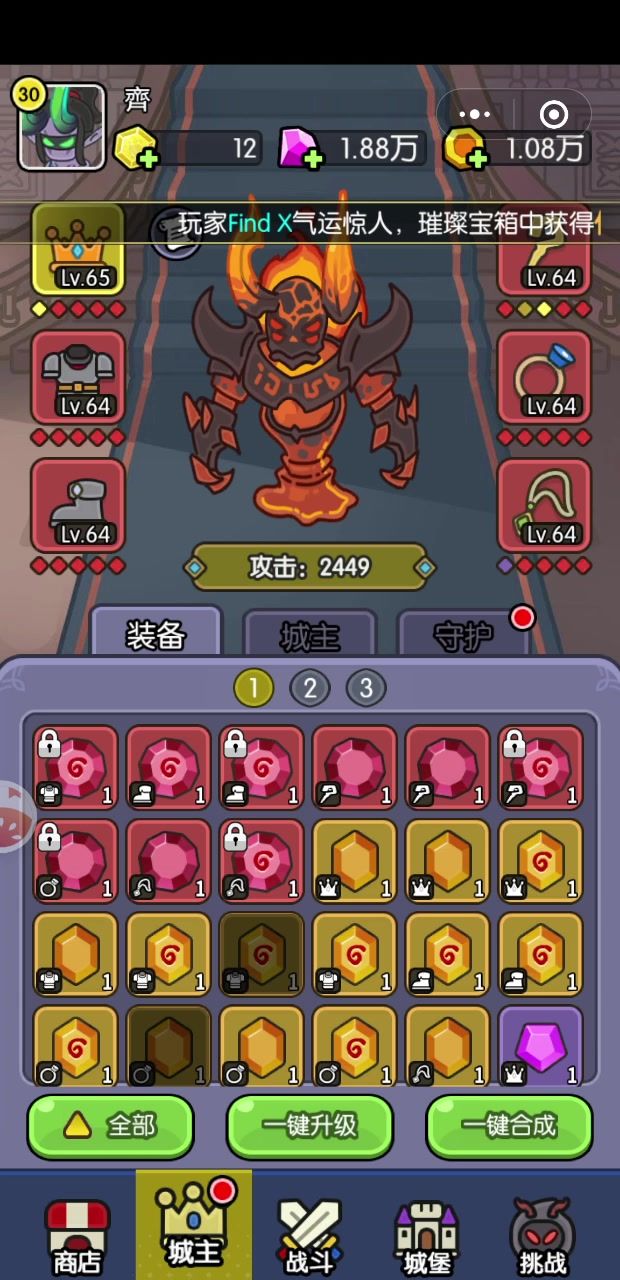620x1280 pixels.
Task: Open the 挑战 challenge screen
Action: click(x=543, y=1237)
